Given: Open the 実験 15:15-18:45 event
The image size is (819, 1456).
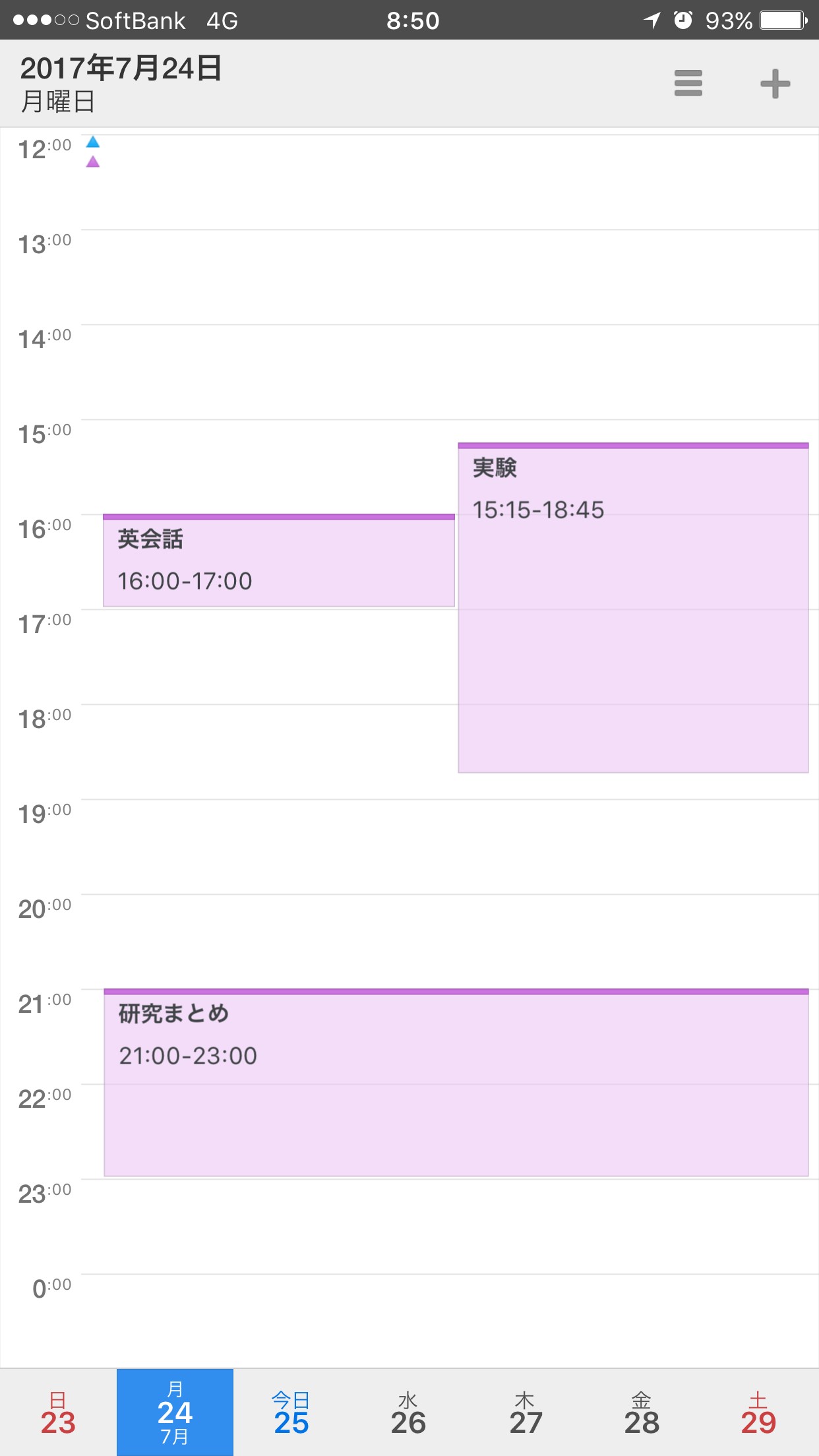Looking at the screenshot, I should click(633, 607).
